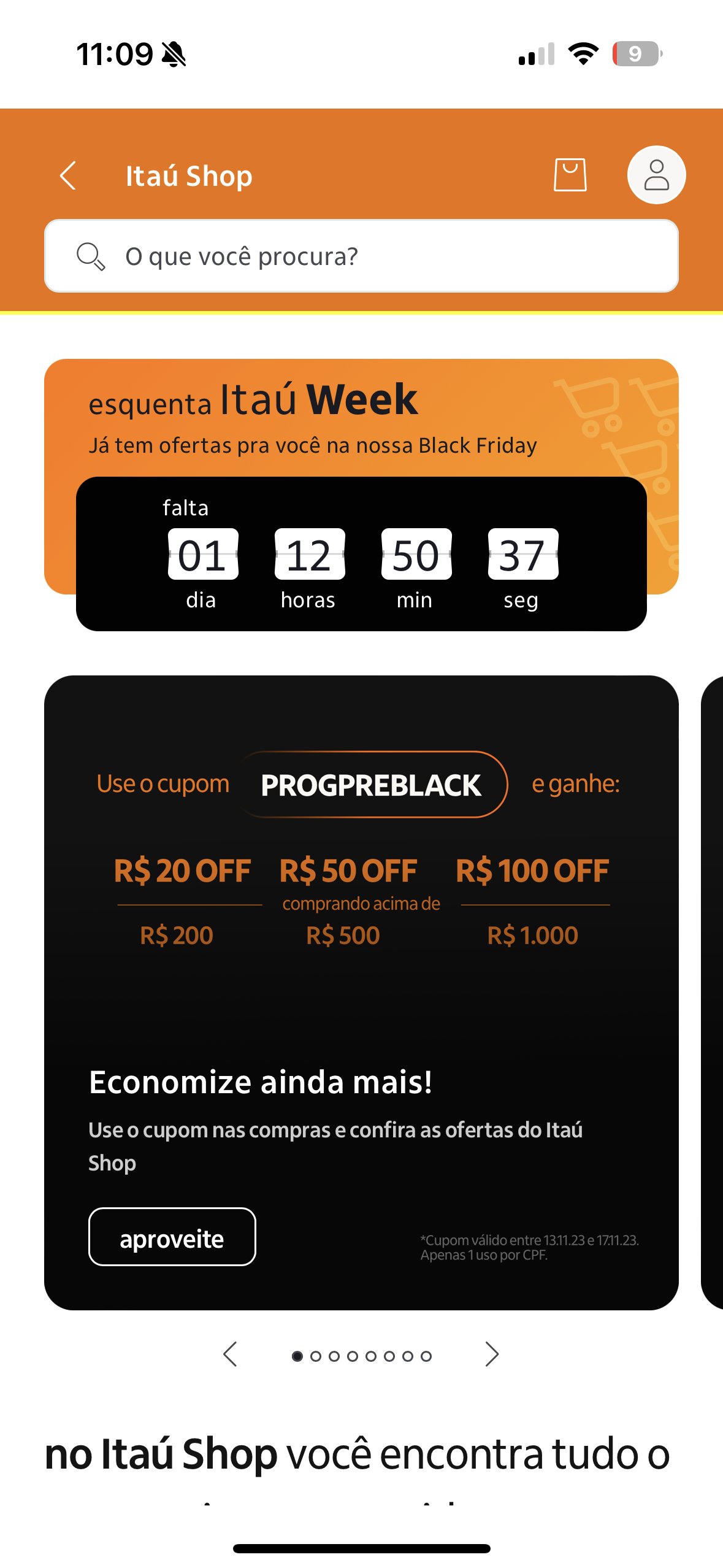Go back from Itaú Shop
The width and height of the screenshot is (723, 1568).
click(68, 176)
